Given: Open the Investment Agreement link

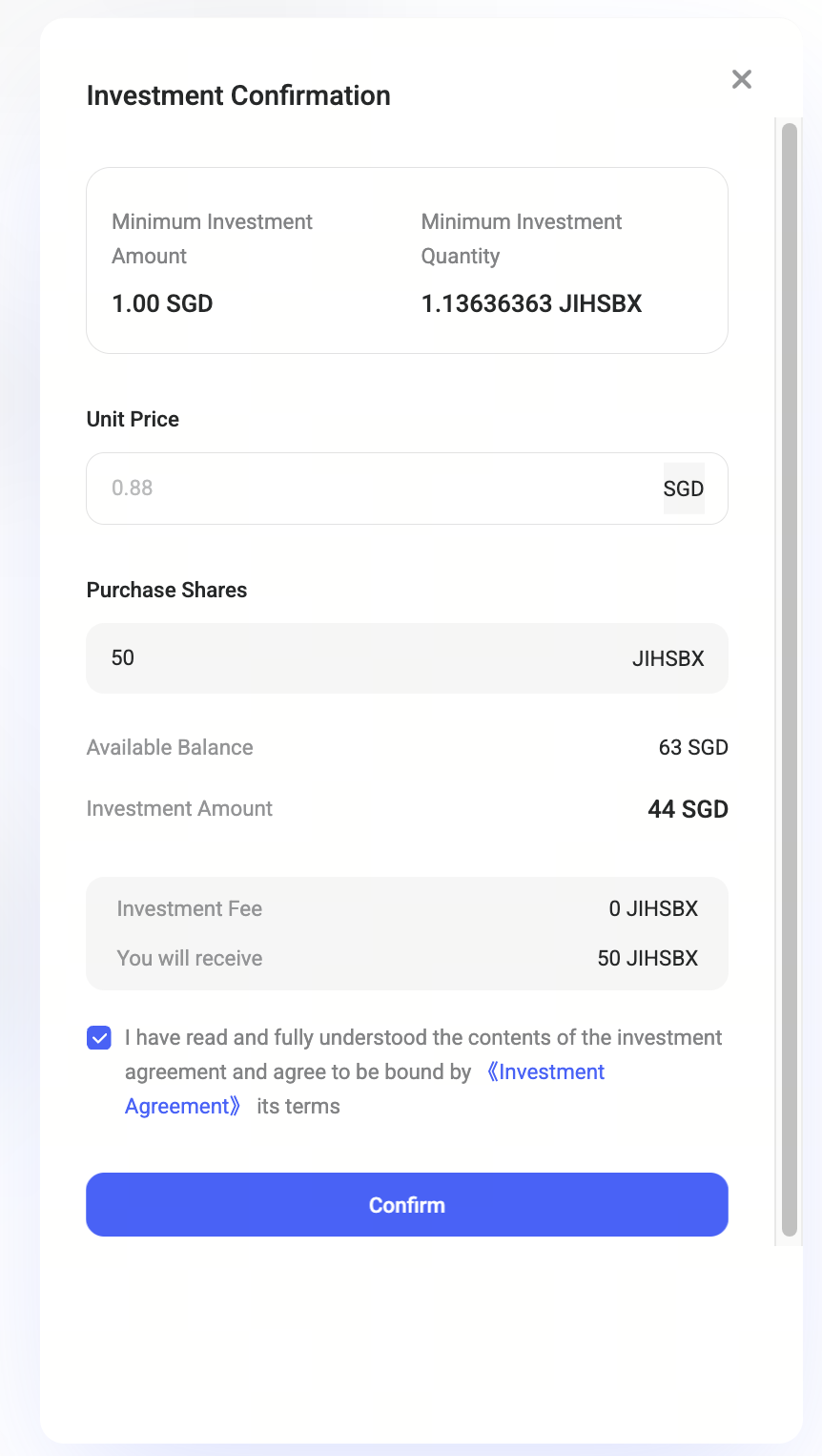Looking at the screenshot, I should tap(550, 1072).
